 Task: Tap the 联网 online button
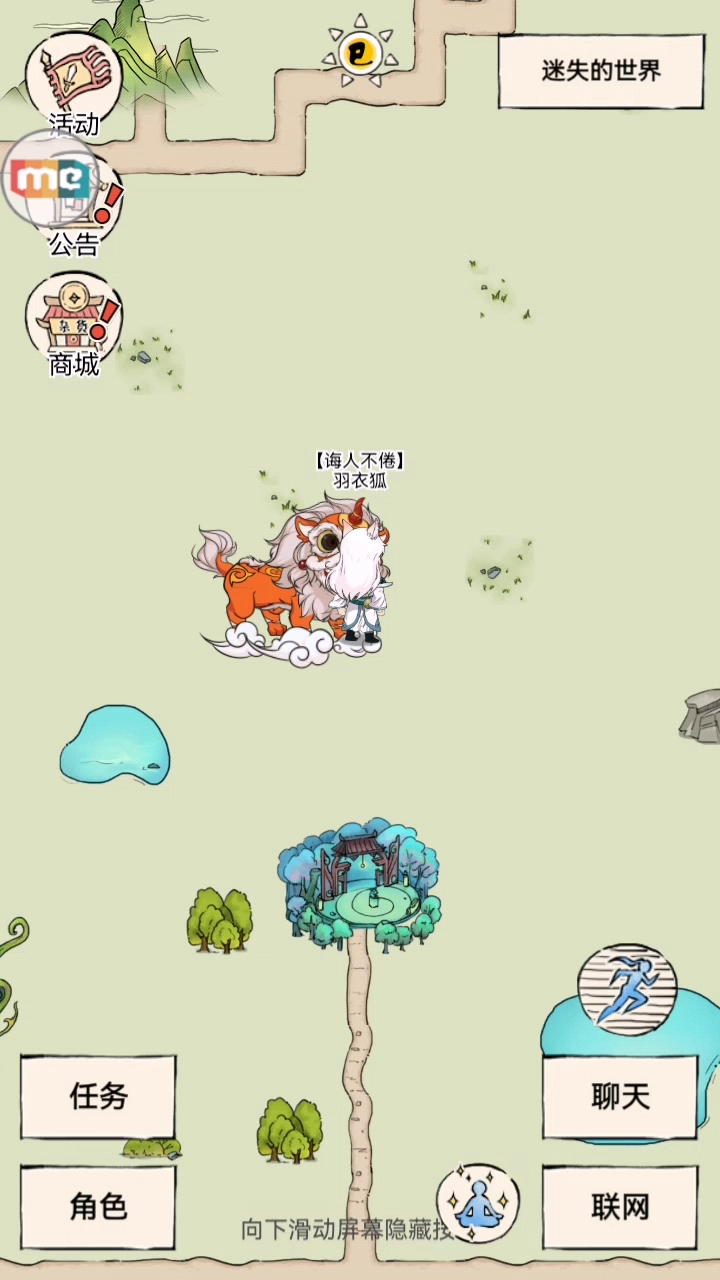click(x=620, y=1207)
